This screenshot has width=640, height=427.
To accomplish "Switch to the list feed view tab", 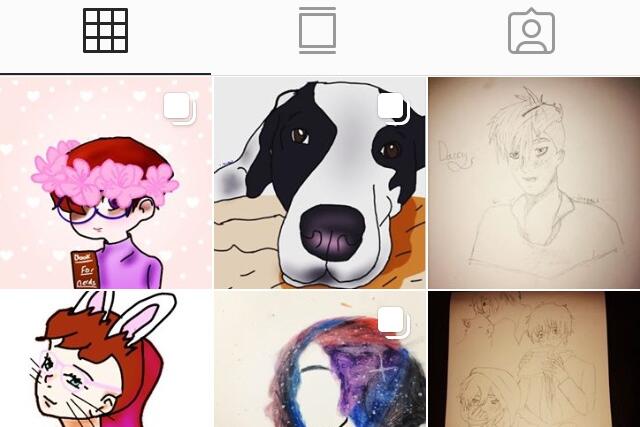I will [x=317, y=32].
